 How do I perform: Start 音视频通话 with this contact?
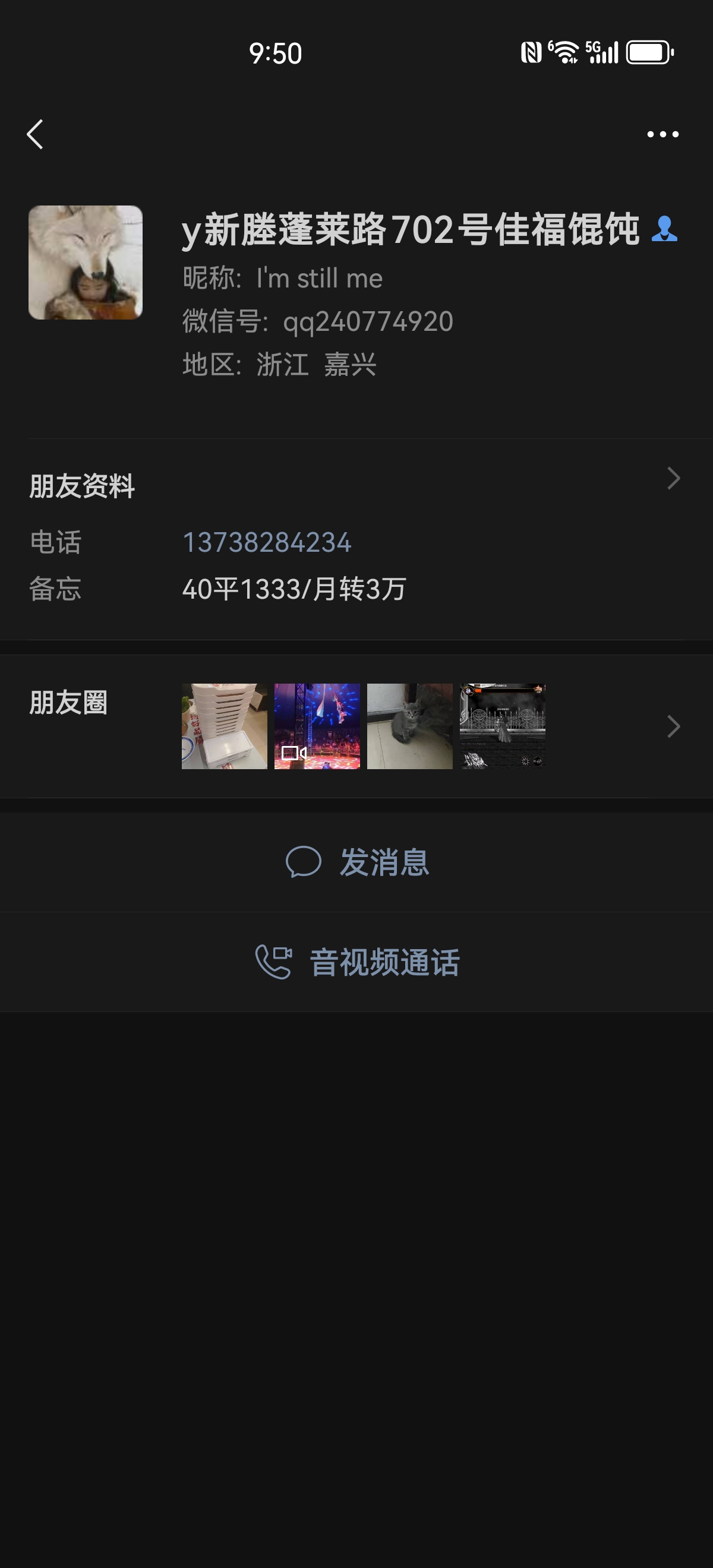coord(385,960)
